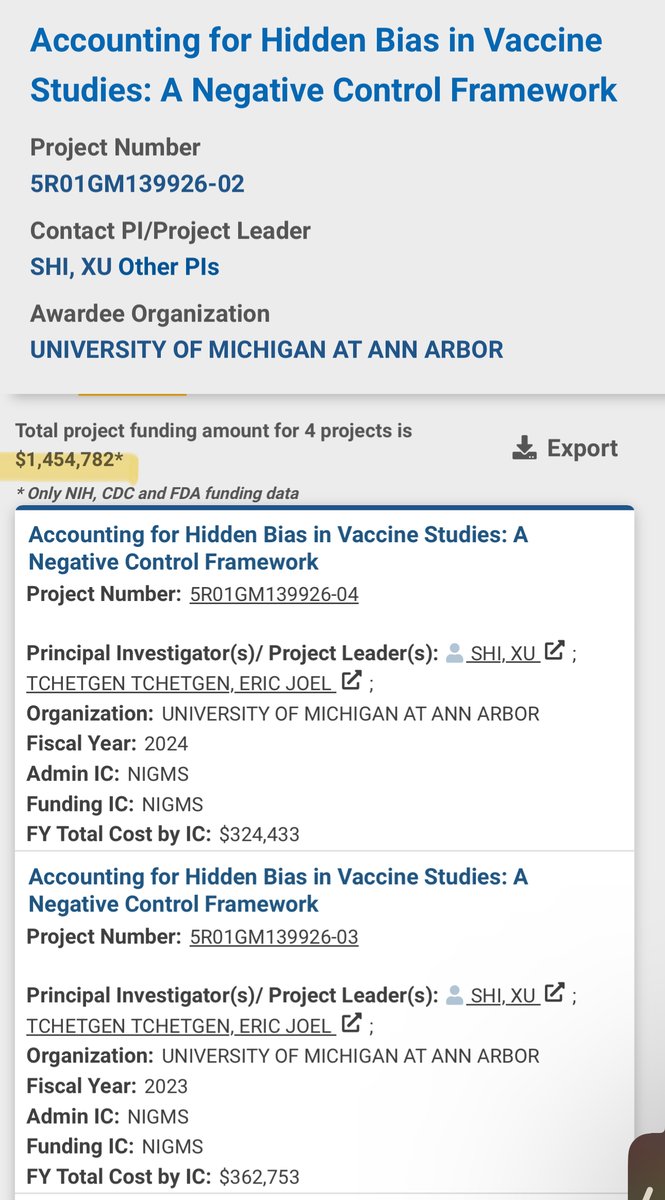Open Tchetgen Tchetgen's profile in the 2024 project

[x=178, y=684]
